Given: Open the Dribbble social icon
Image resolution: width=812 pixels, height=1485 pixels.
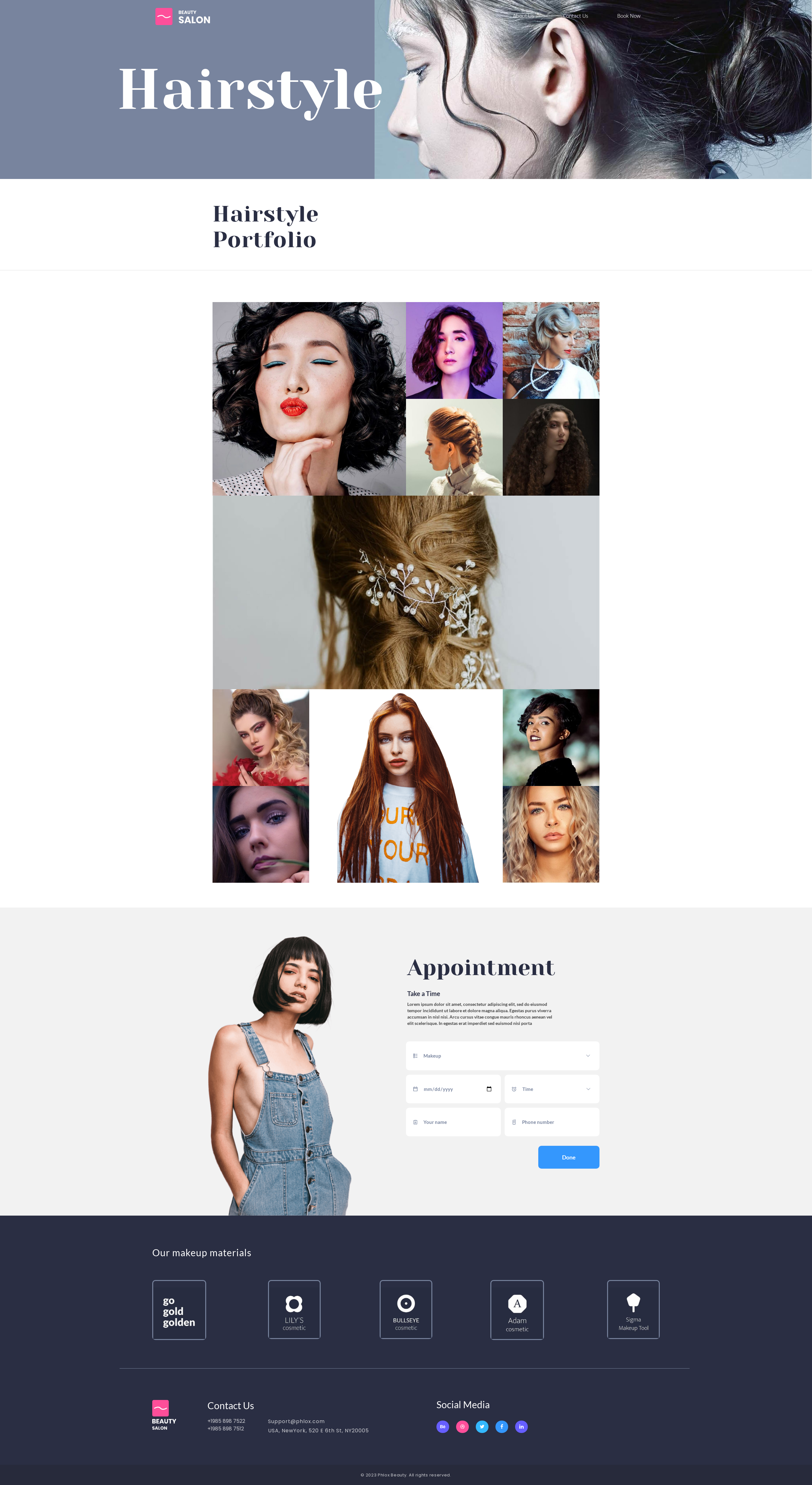Looking at the screenshot, I should point(462,1426).
